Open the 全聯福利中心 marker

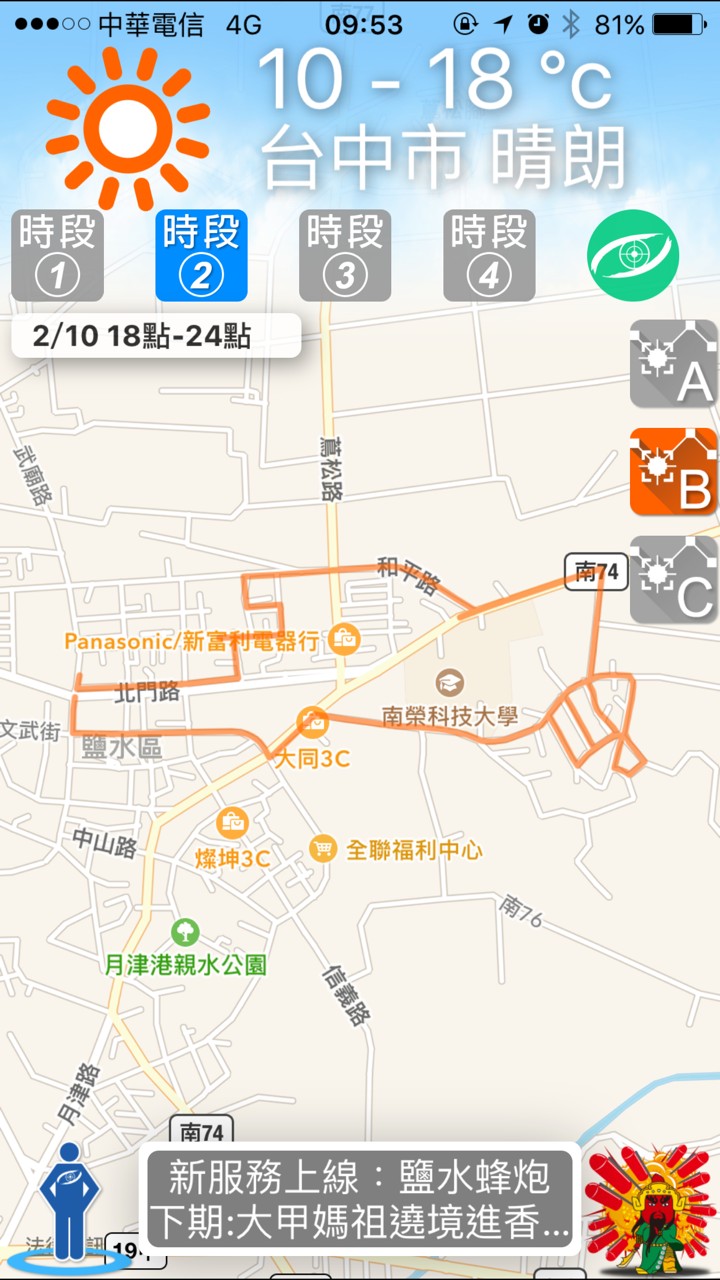click(322, 849)
